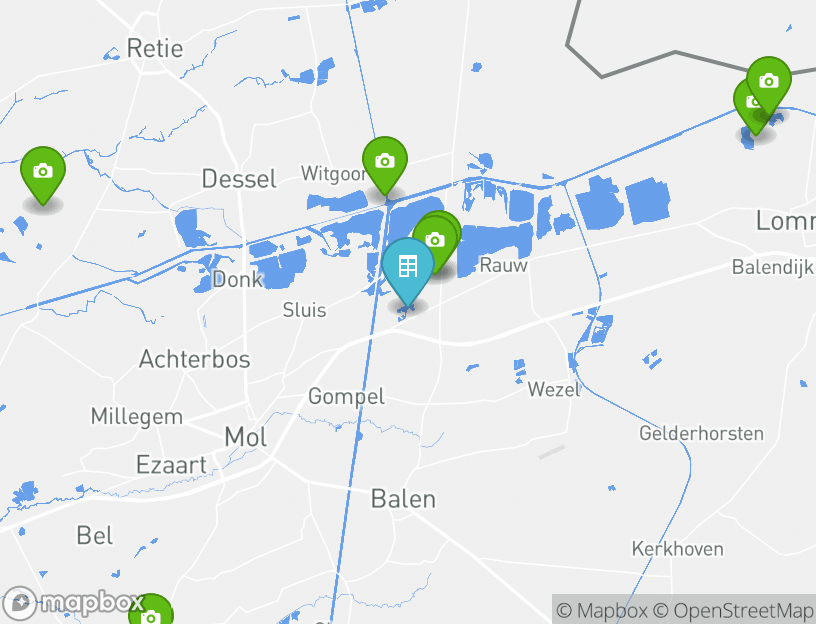Select the camera marker west of Dessel
816x624 pixels.
tap(43, 172)
